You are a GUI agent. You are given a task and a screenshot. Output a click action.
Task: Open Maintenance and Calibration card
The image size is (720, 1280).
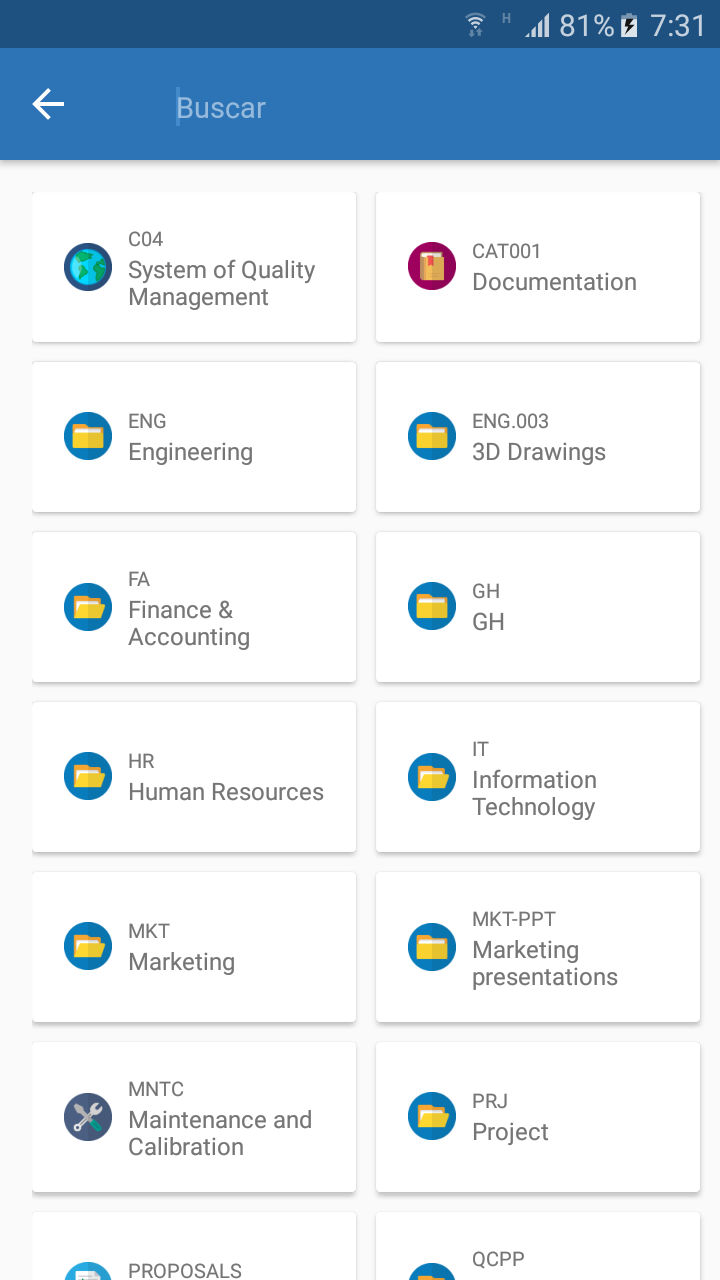tap(194, 1117)
